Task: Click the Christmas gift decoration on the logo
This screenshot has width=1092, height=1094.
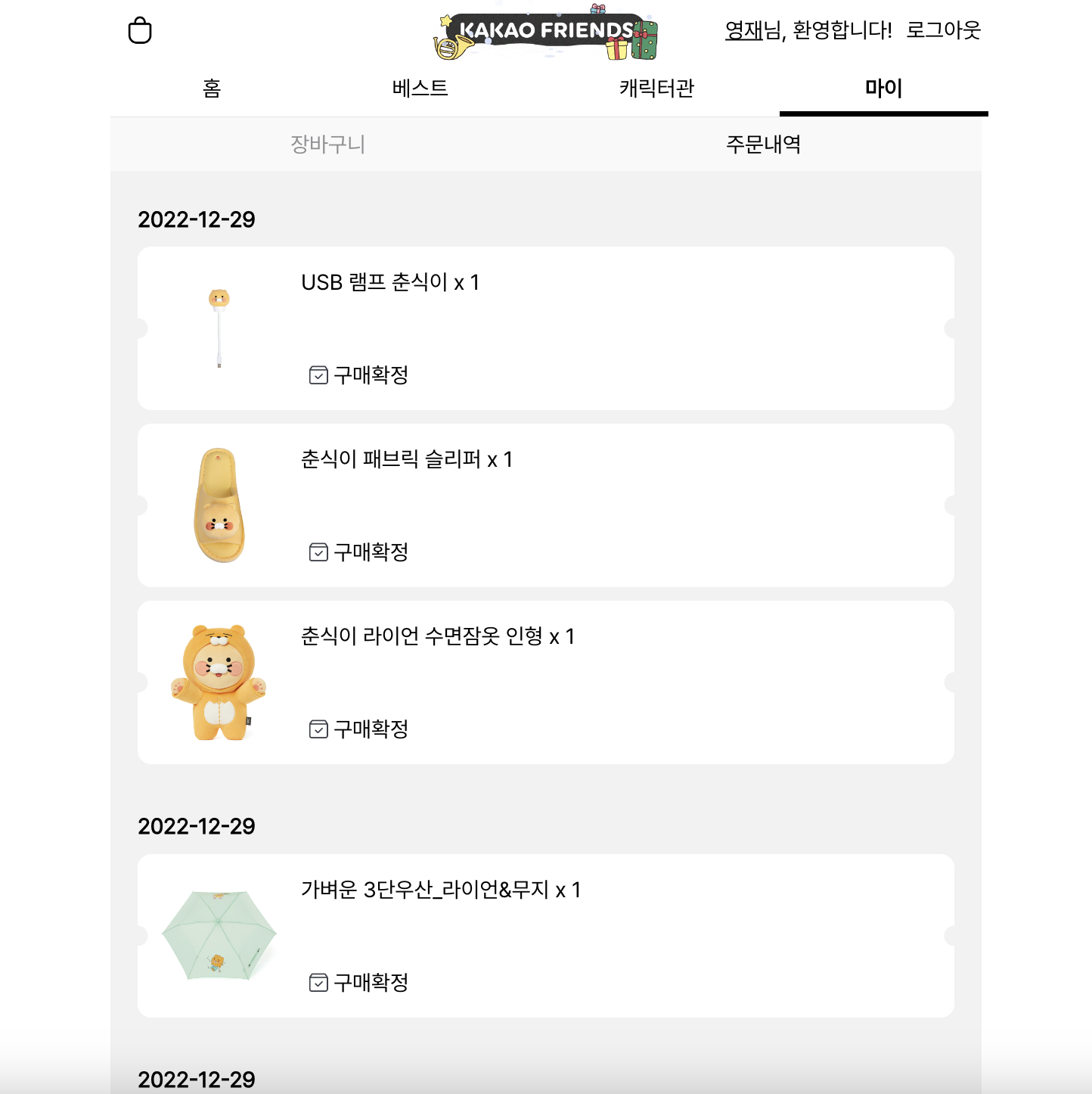Action: coord(644,39)
